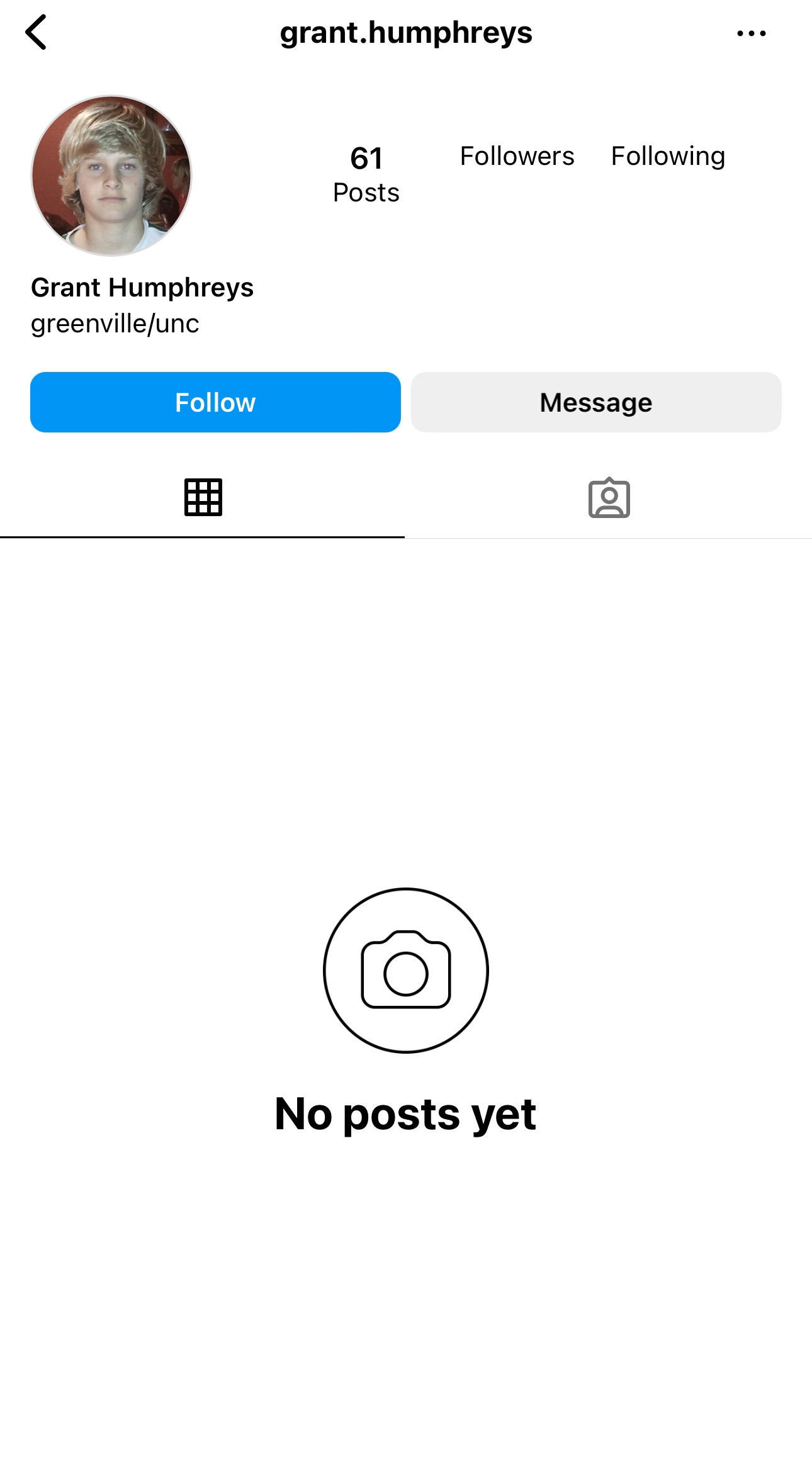Follow Grant Humphreys
The image size is (812, 1483).
point(215,402)
